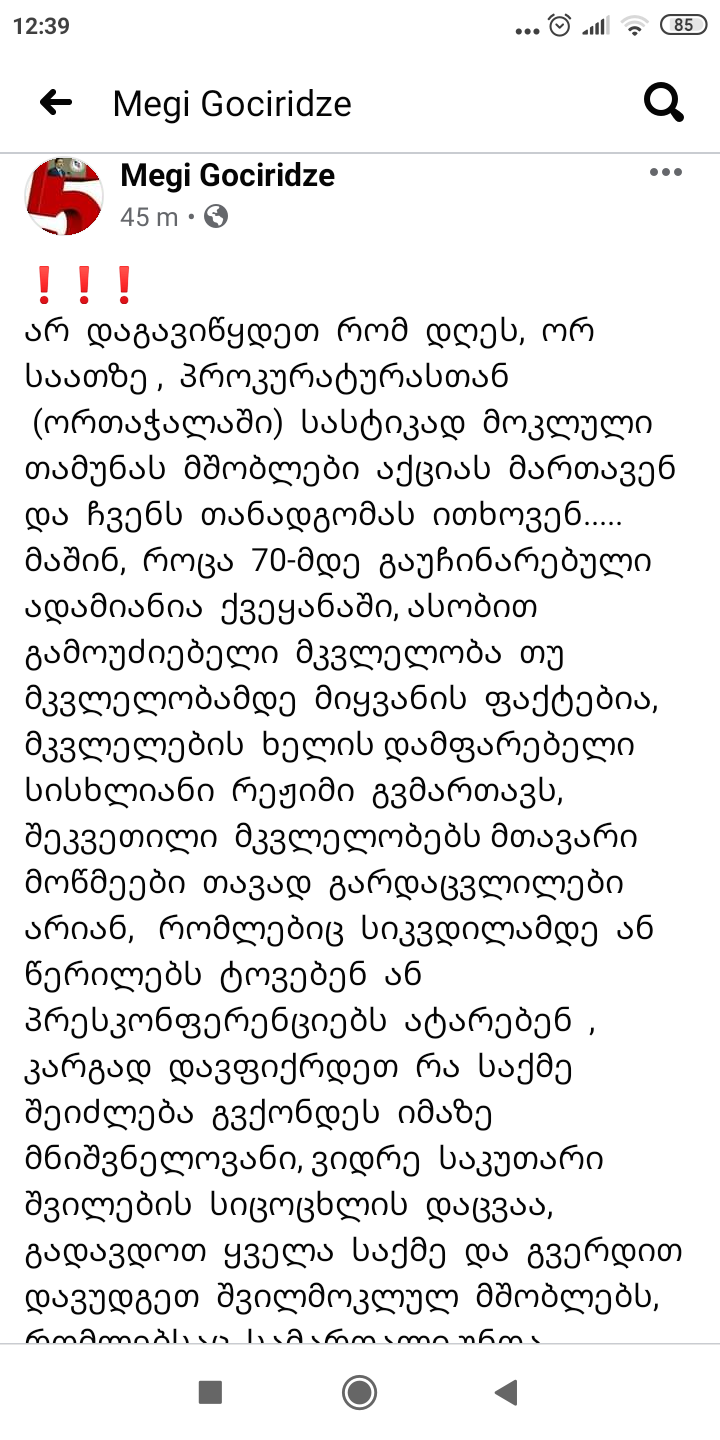
Task: Tap the system home button
Action: pyautogui.click(x=359, y=1392)
